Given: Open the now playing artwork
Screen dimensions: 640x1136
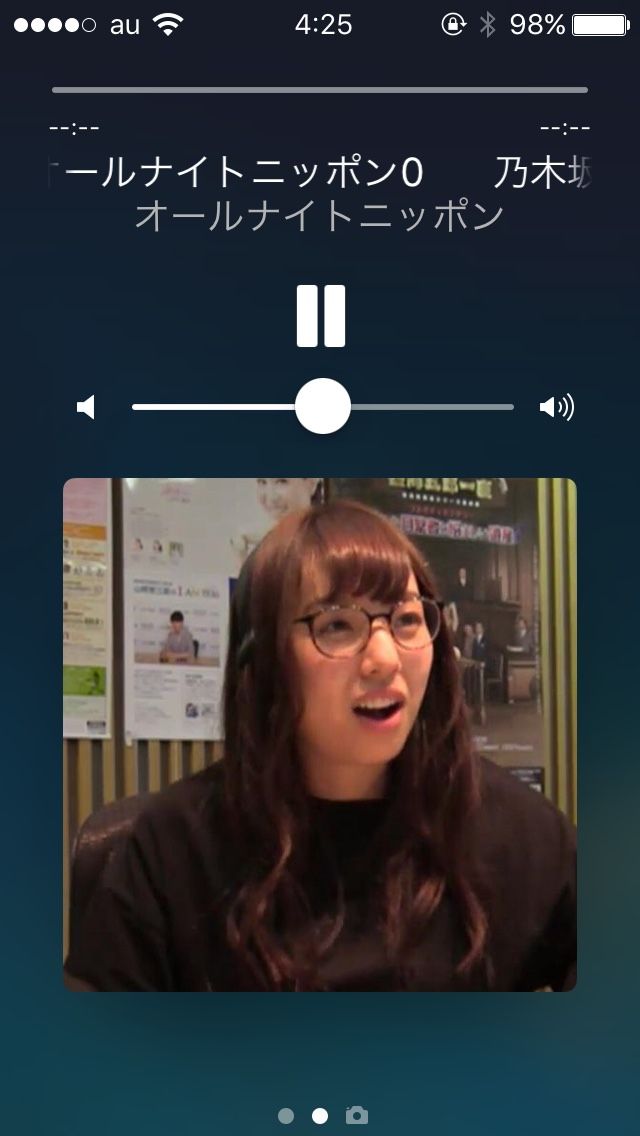Looking at the screenshot, I should tap(320, 735).
